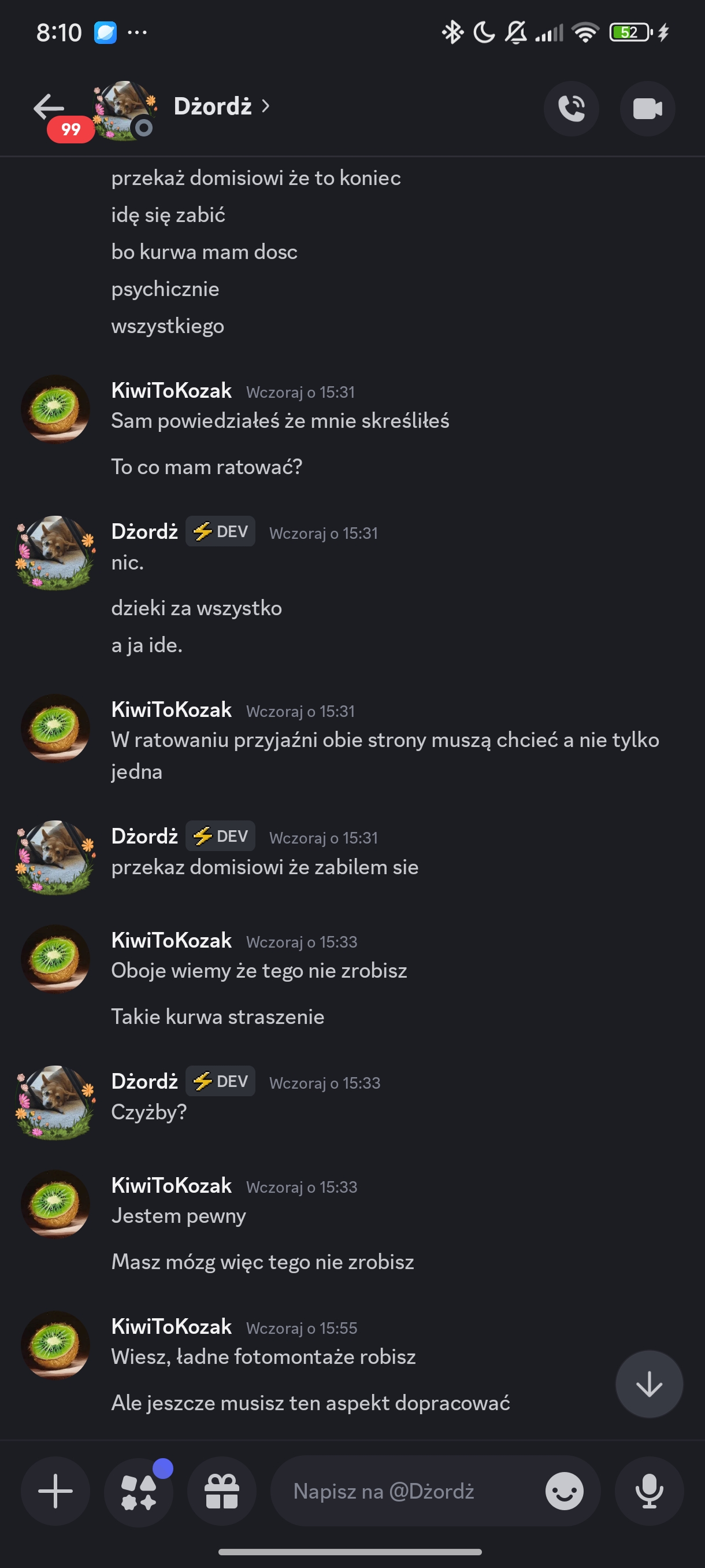Tap Dżordź's avatar next to 'Czyżby?'
705x1568 pixels.
coord(55,1102)
